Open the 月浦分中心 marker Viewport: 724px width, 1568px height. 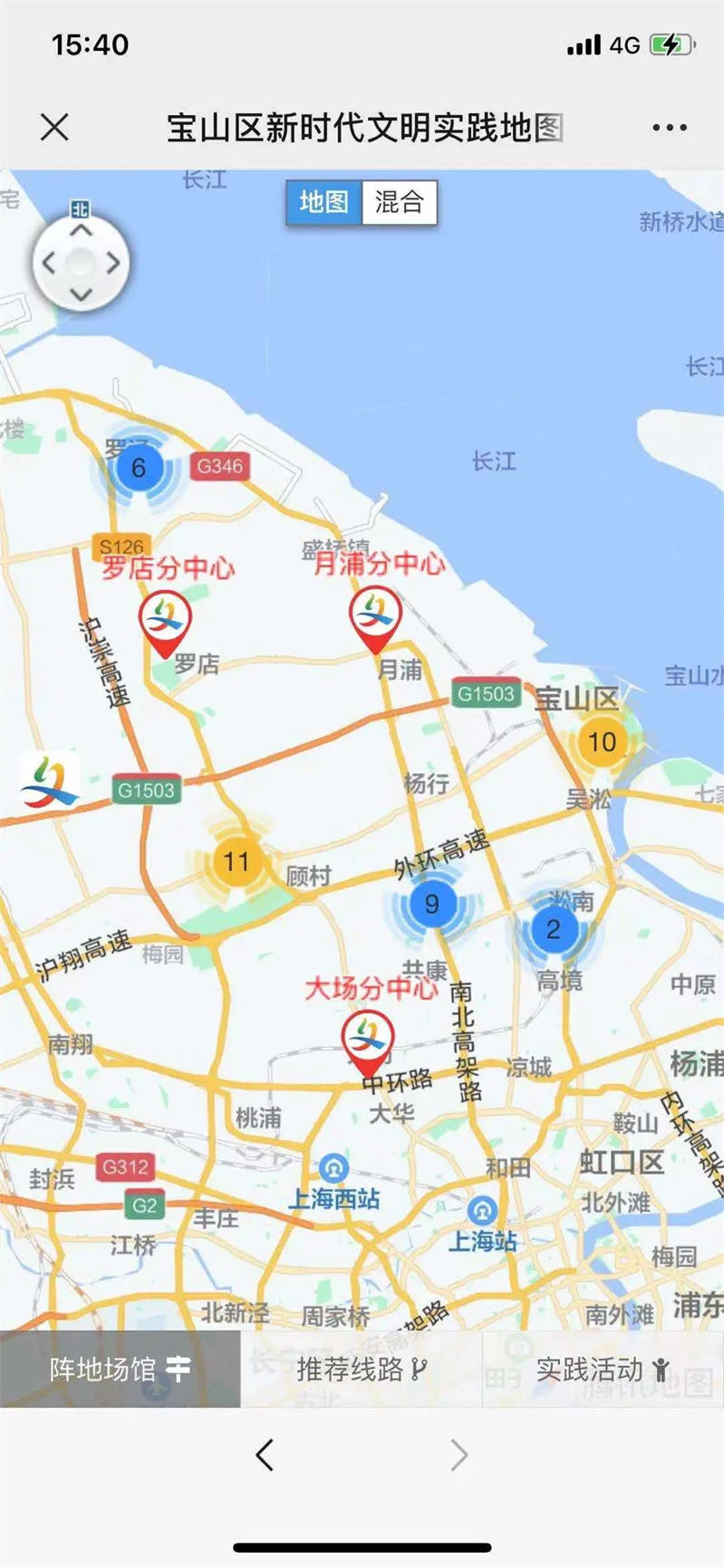(x=375, y=616)
